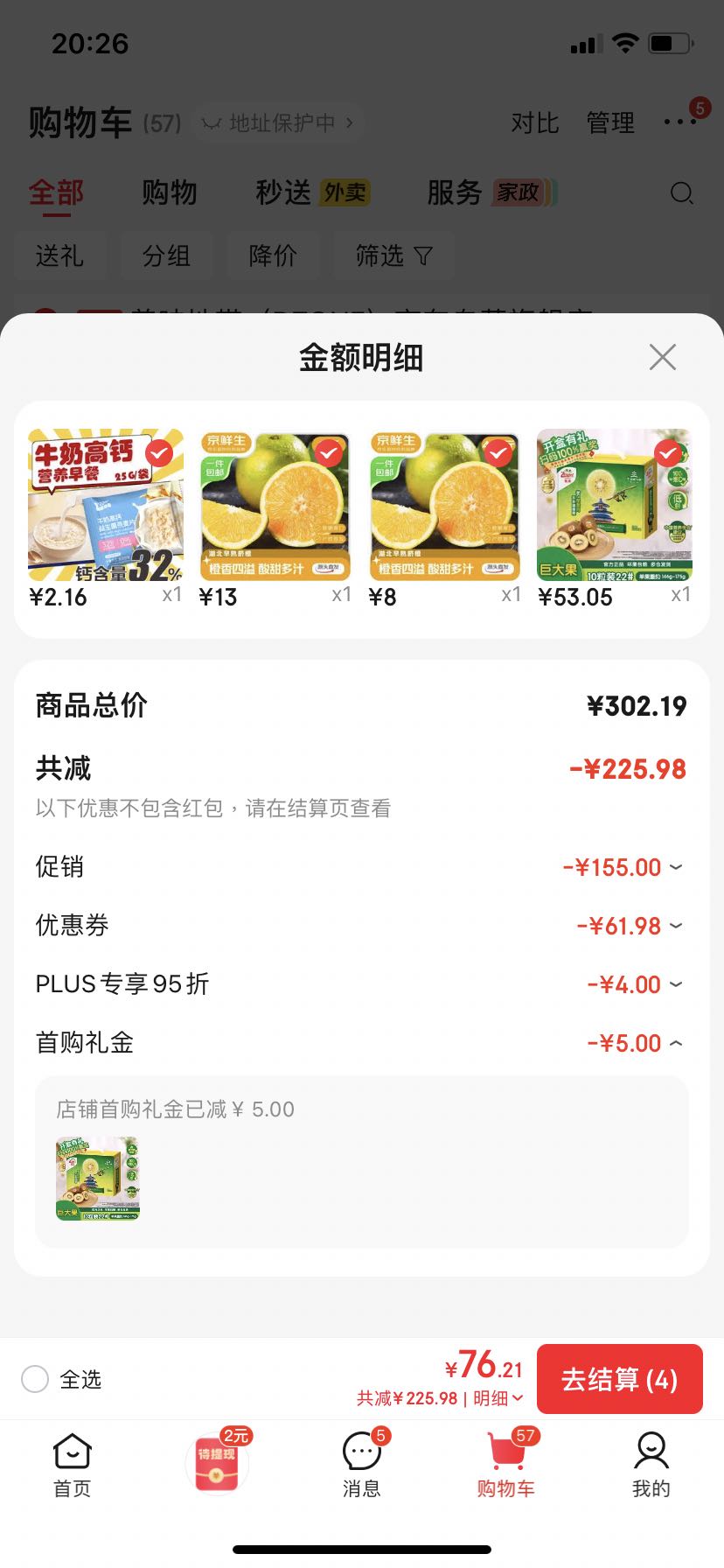Open kiwi thumbnail under 店铺首购礼金
Viewport: 724px width, 1568px height.
tap(98, 1178)
